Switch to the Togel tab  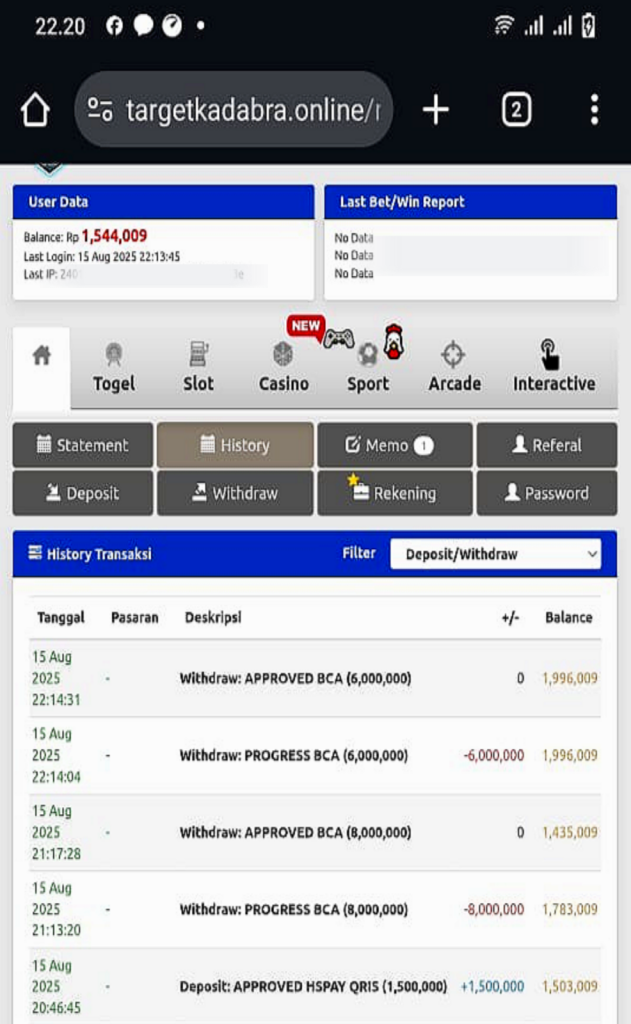[x=114, y=368]
